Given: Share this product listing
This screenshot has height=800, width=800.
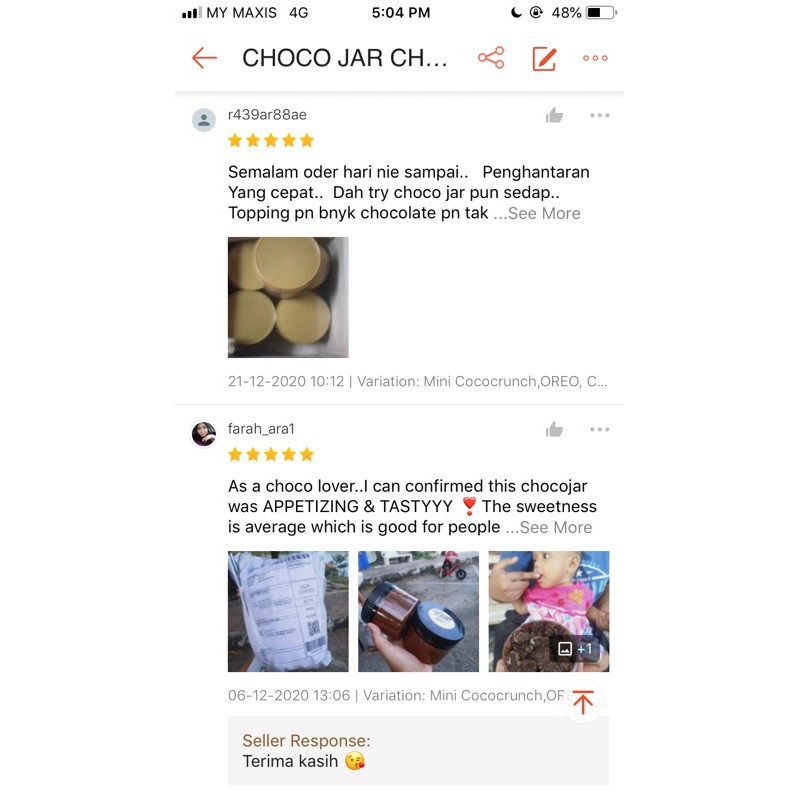Looking at the screenshot, I should (491, 58).
